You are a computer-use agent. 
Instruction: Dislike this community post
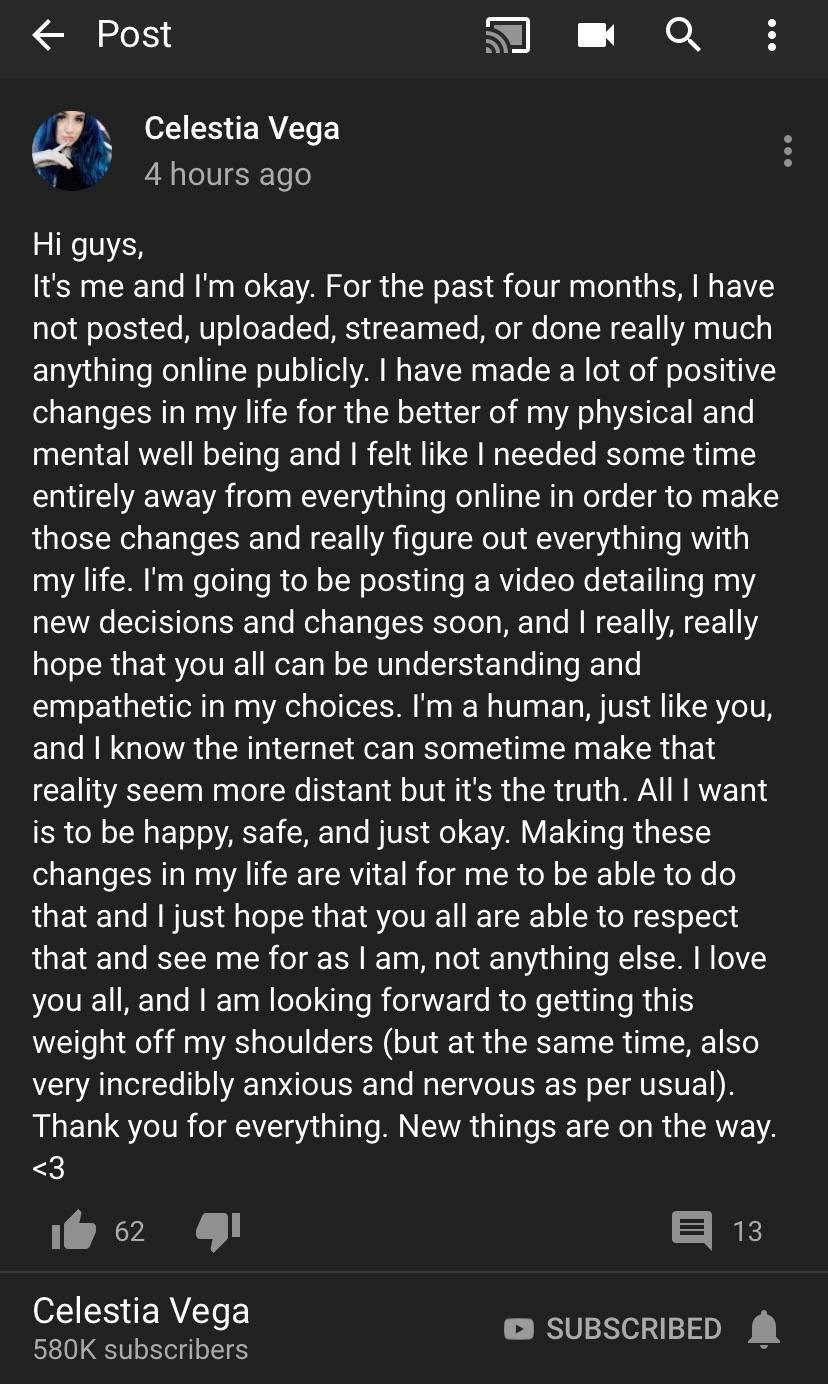click(217, 1230)
